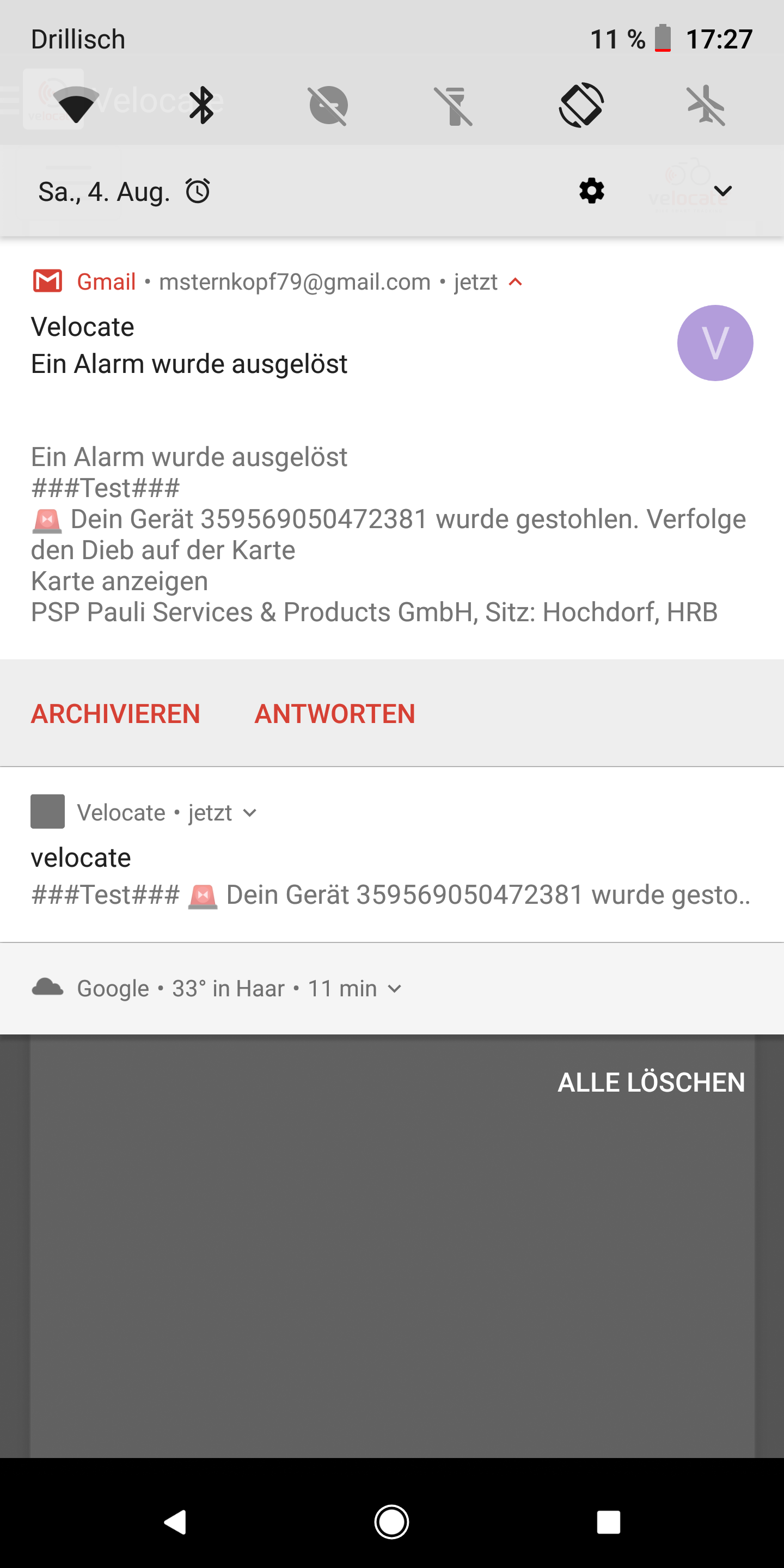Expand the Google weather notification
784x1568 pixels.
(x=394, y=989)
